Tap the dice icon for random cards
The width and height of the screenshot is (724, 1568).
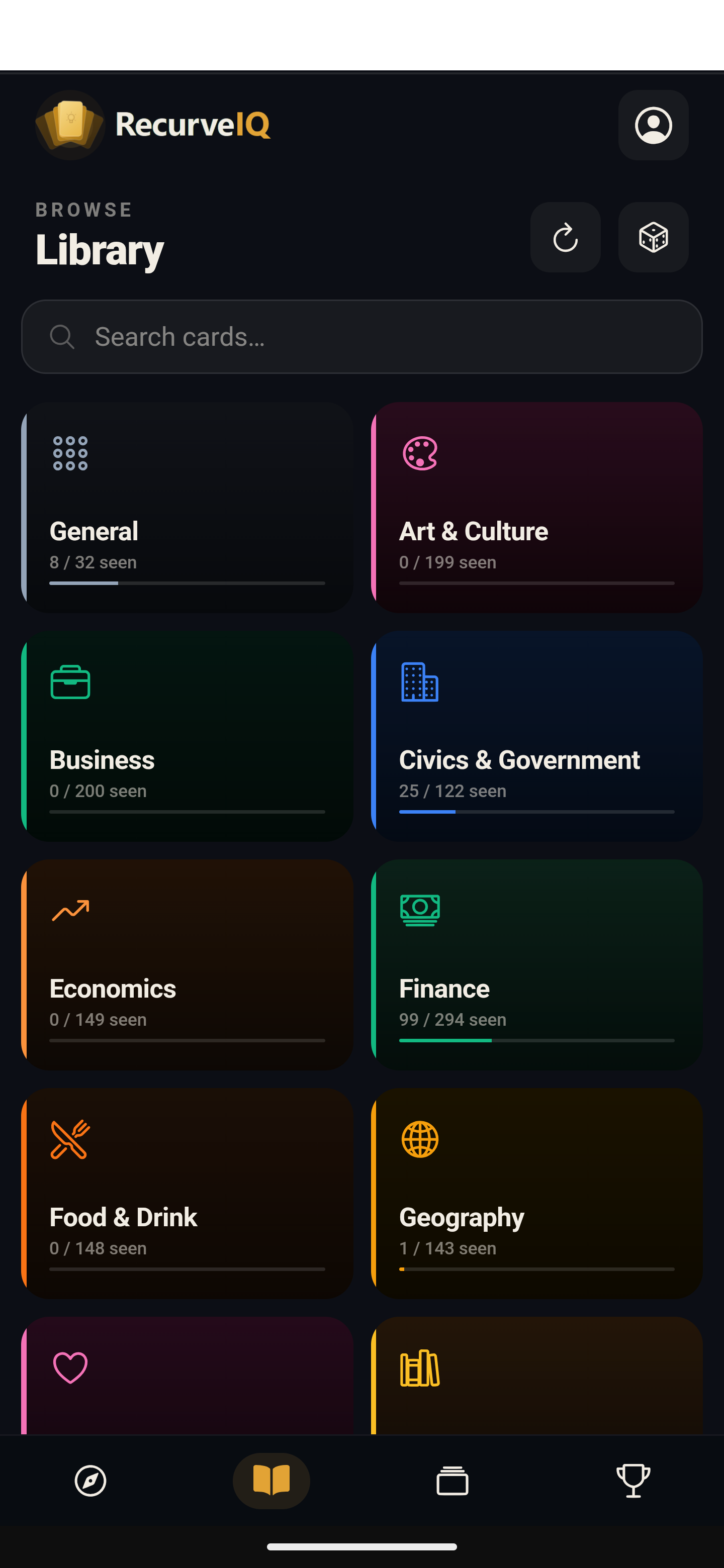653,237
